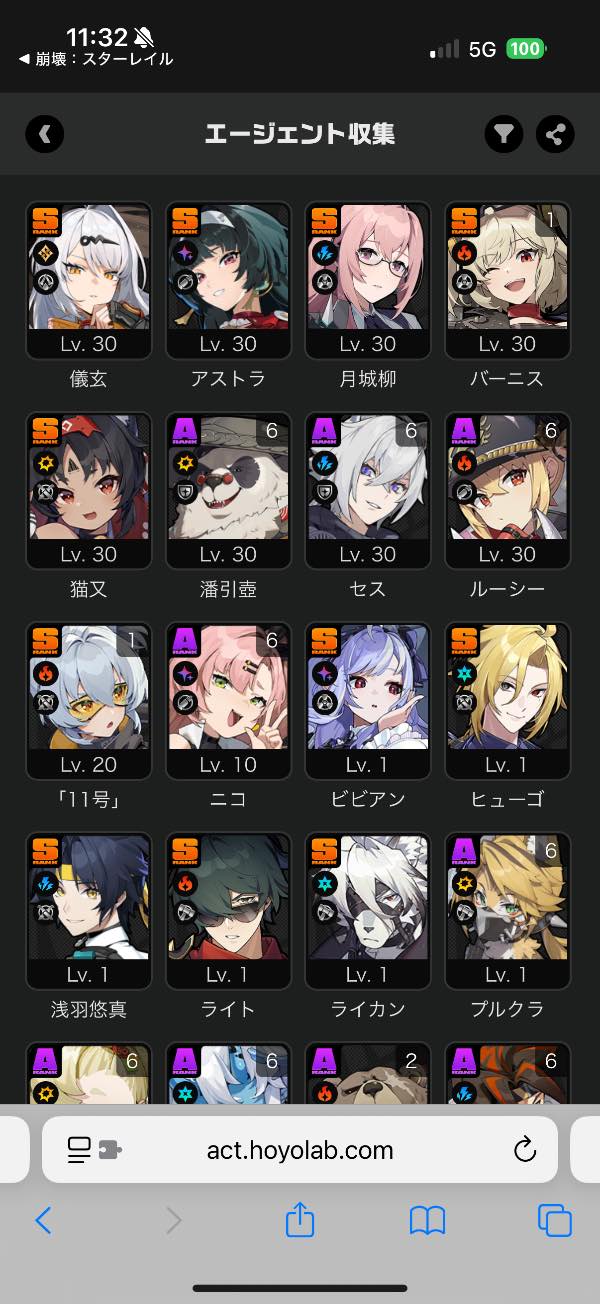The image size is (600, 1304).
Task: Open agent 猫又 card
Action: point(88,490)
